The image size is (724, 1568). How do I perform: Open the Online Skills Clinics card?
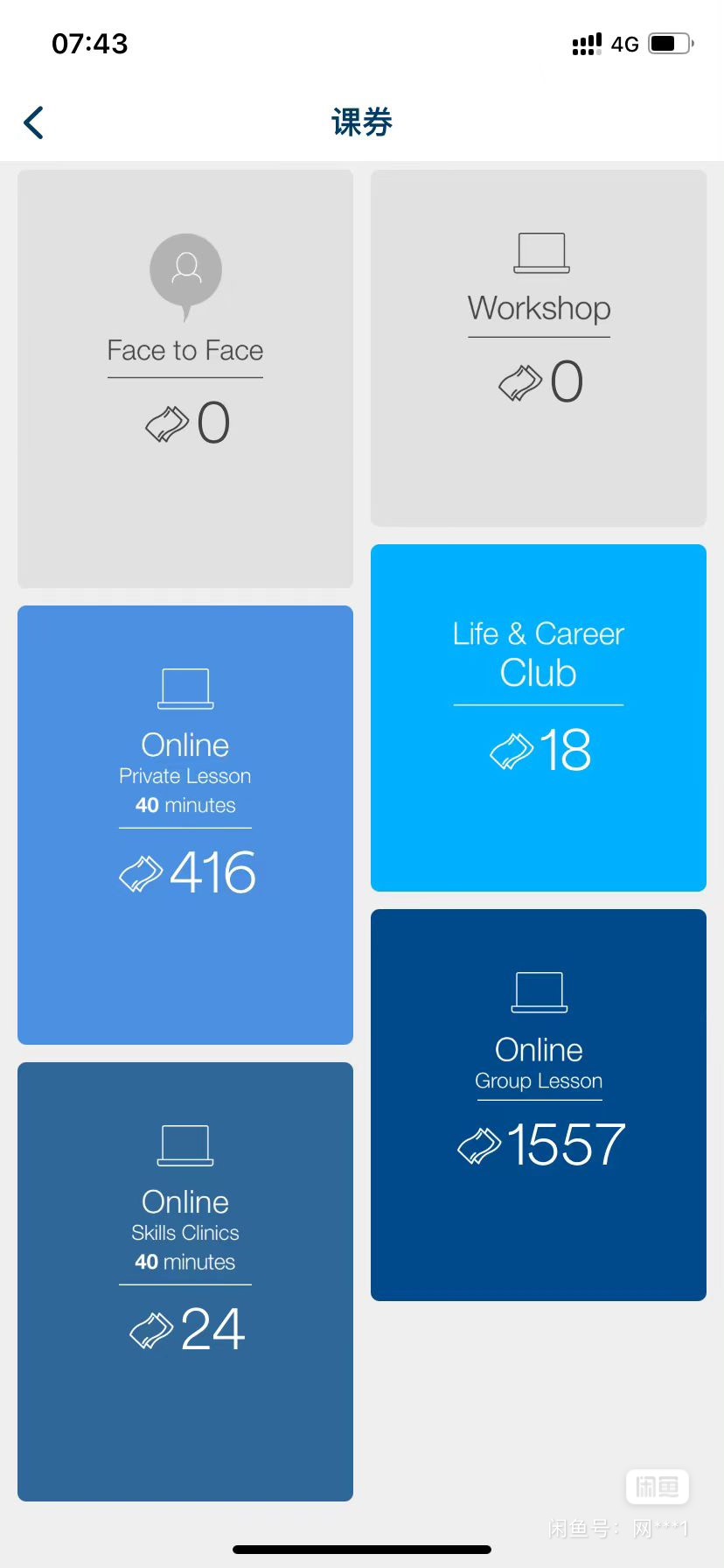click(185, 1281)
